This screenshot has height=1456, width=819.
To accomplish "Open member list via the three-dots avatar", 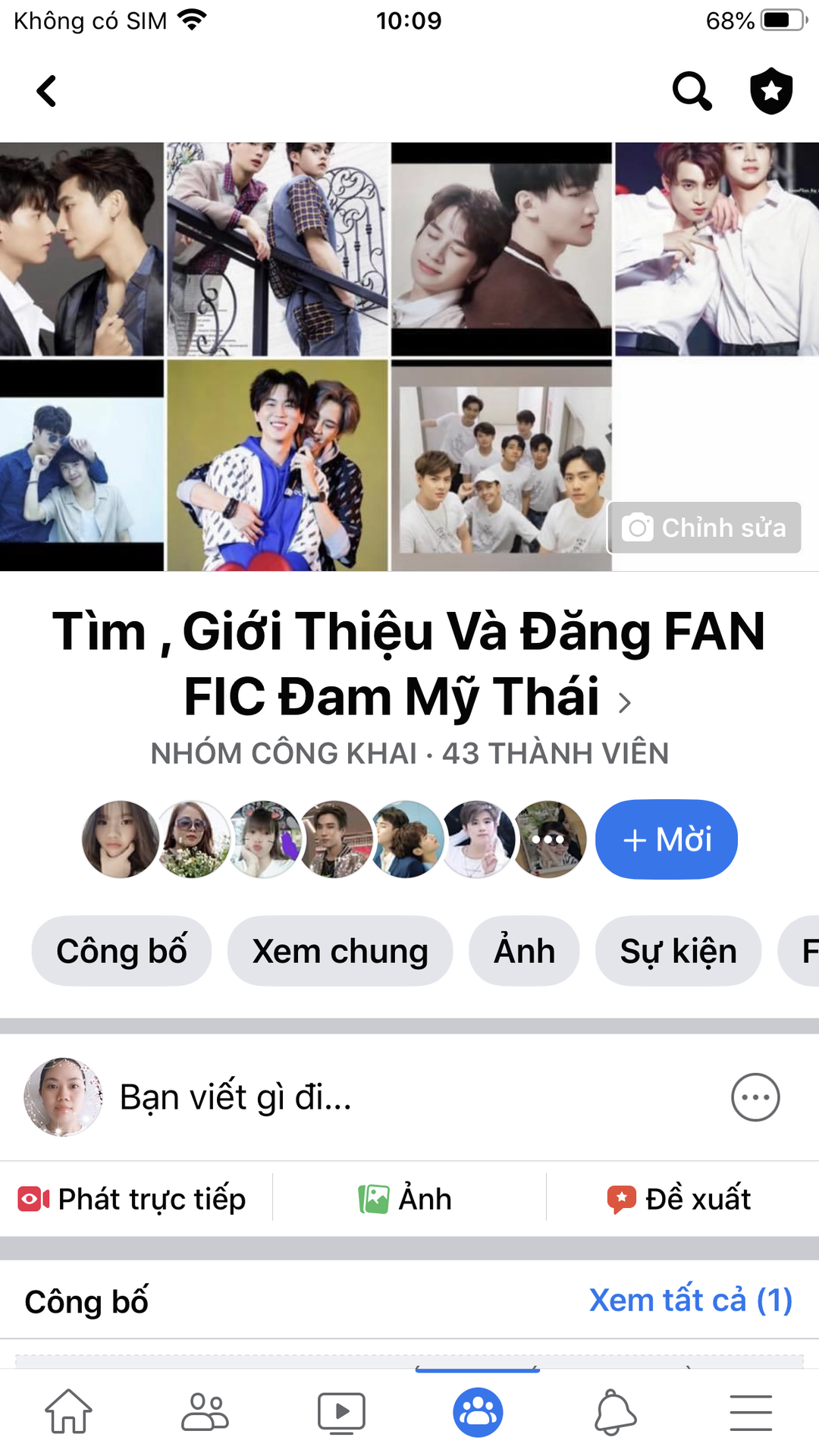I will [x=549, y=839].
